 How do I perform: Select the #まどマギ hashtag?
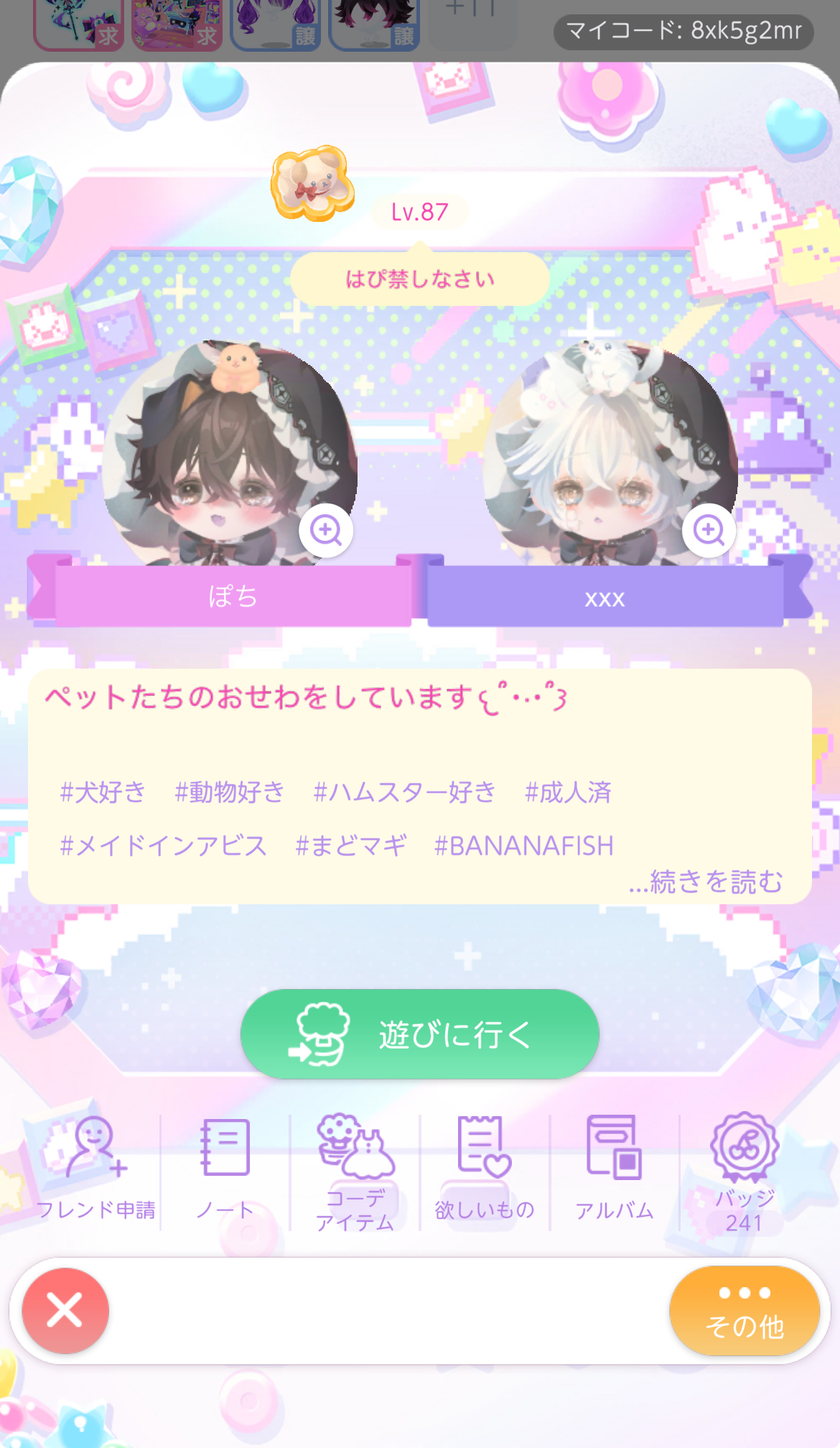[351, 845]
